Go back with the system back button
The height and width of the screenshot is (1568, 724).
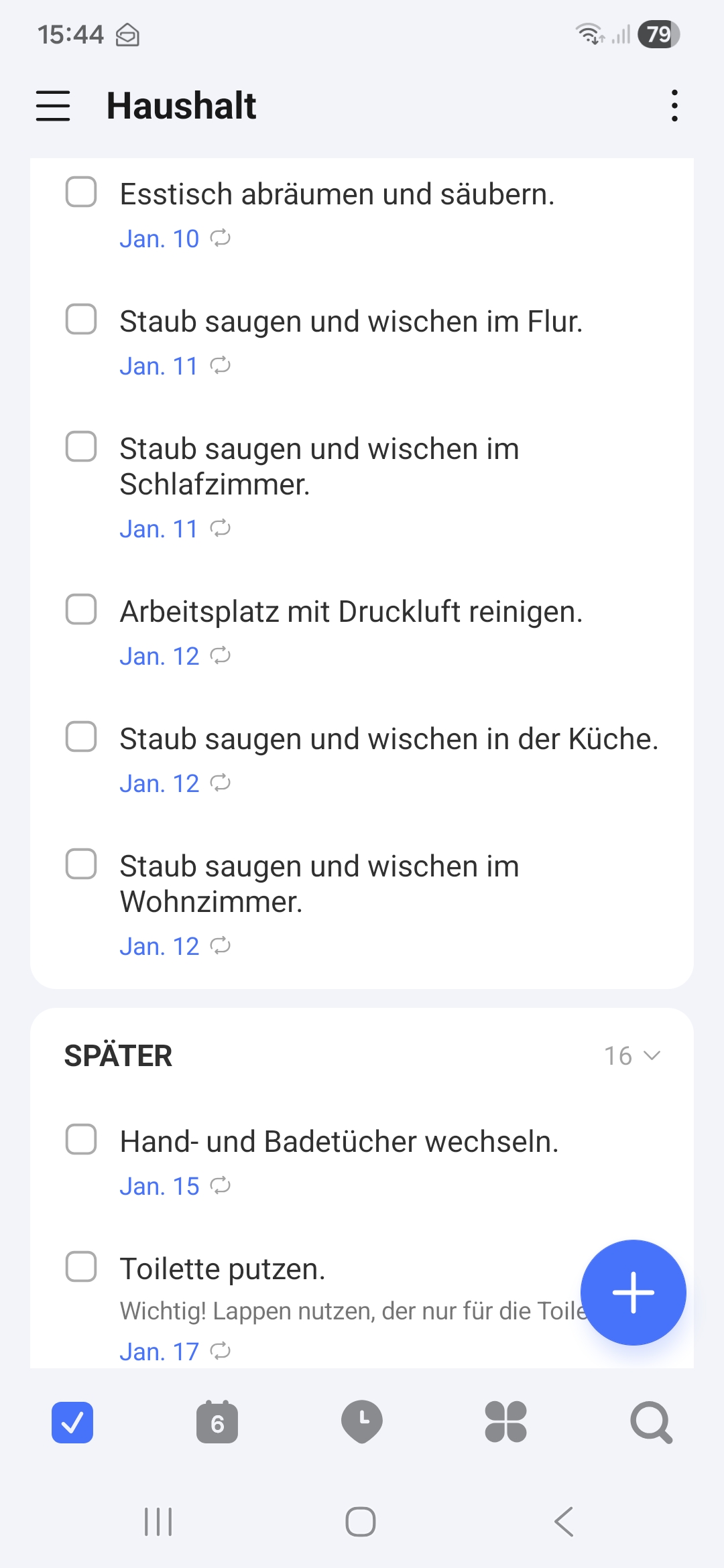(x=564, y=1522)
